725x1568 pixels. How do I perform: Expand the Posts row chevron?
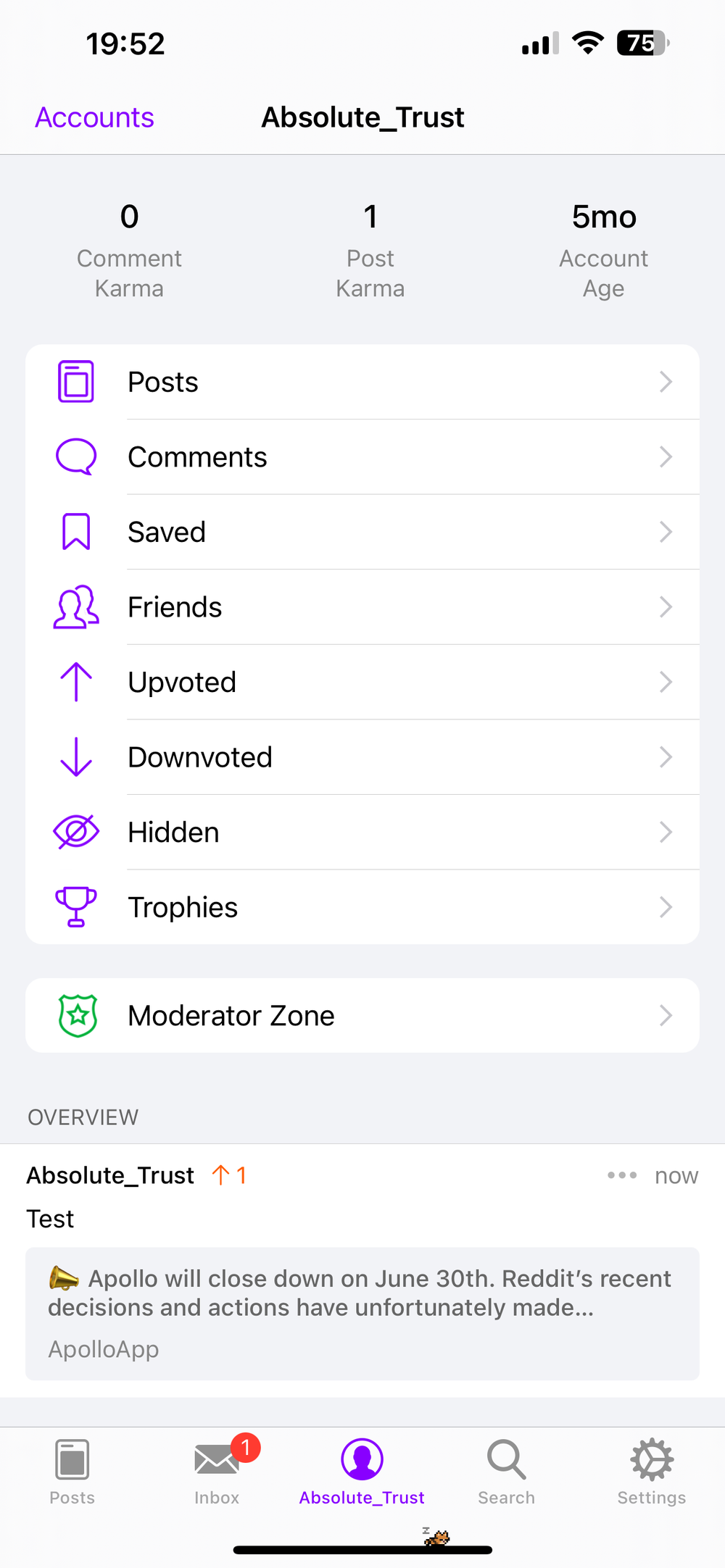(x=666, y=382)
